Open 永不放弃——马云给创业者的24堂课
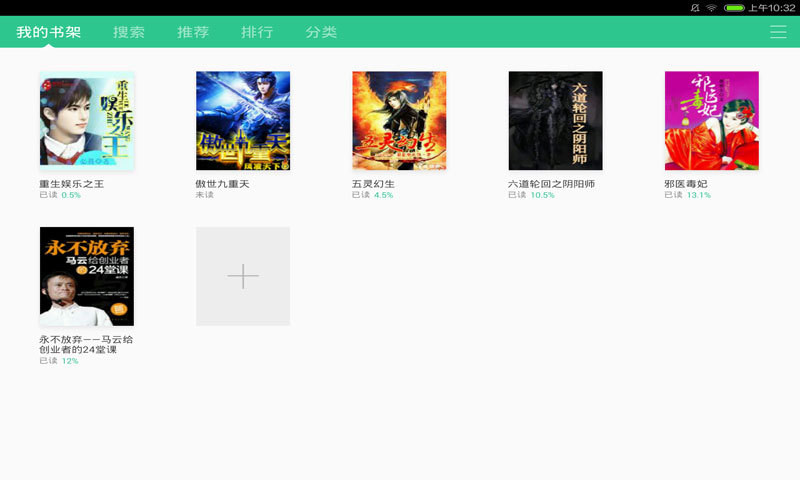 pyautogui.click(x=87, y=276)
